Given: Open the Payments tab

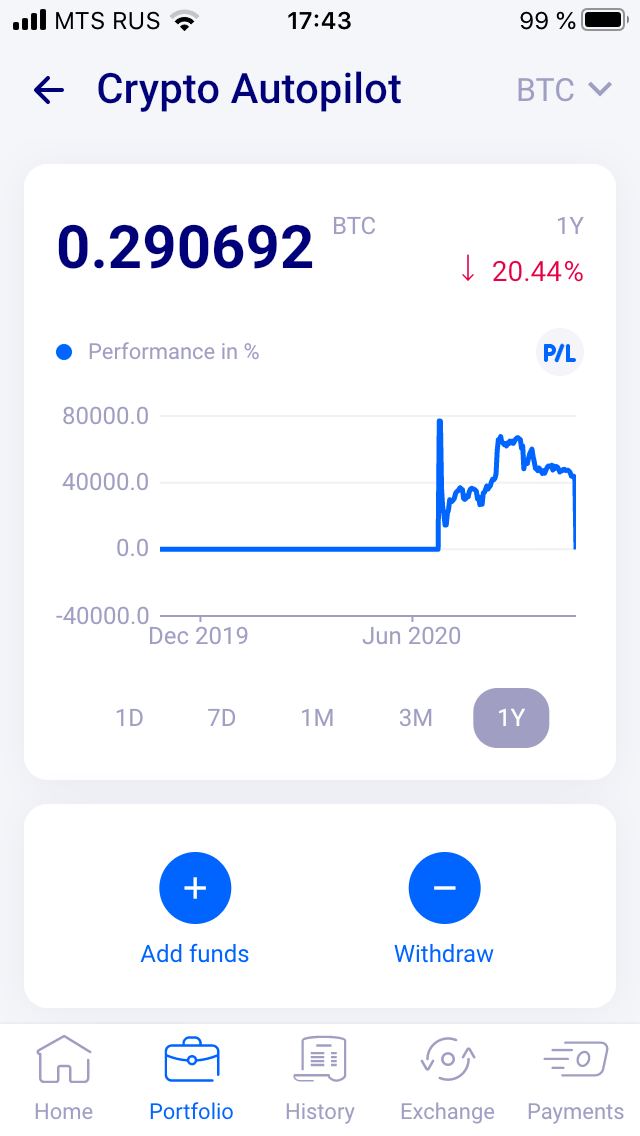Looking at the screenshot, I should point(575,1079).
